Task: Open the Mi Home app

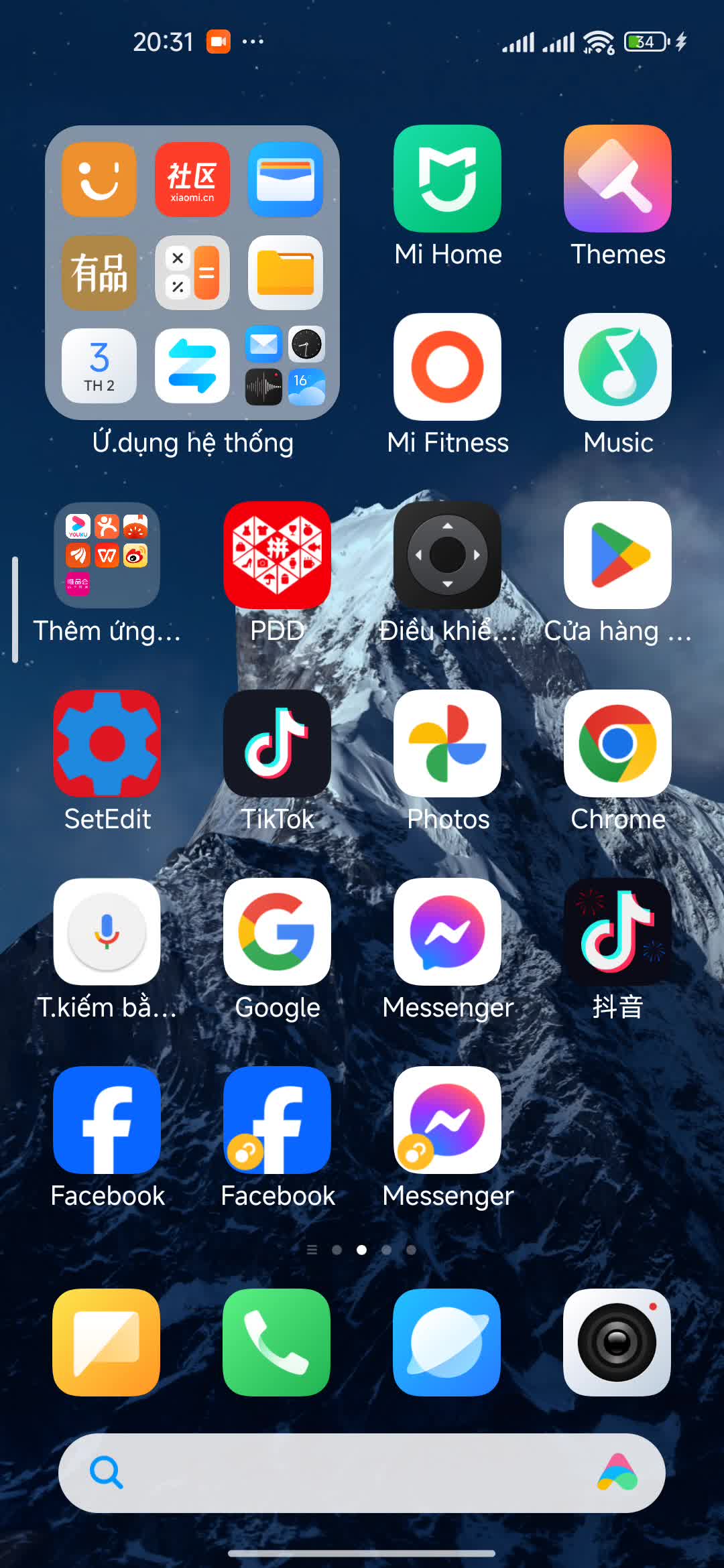Action: [447, 179]
